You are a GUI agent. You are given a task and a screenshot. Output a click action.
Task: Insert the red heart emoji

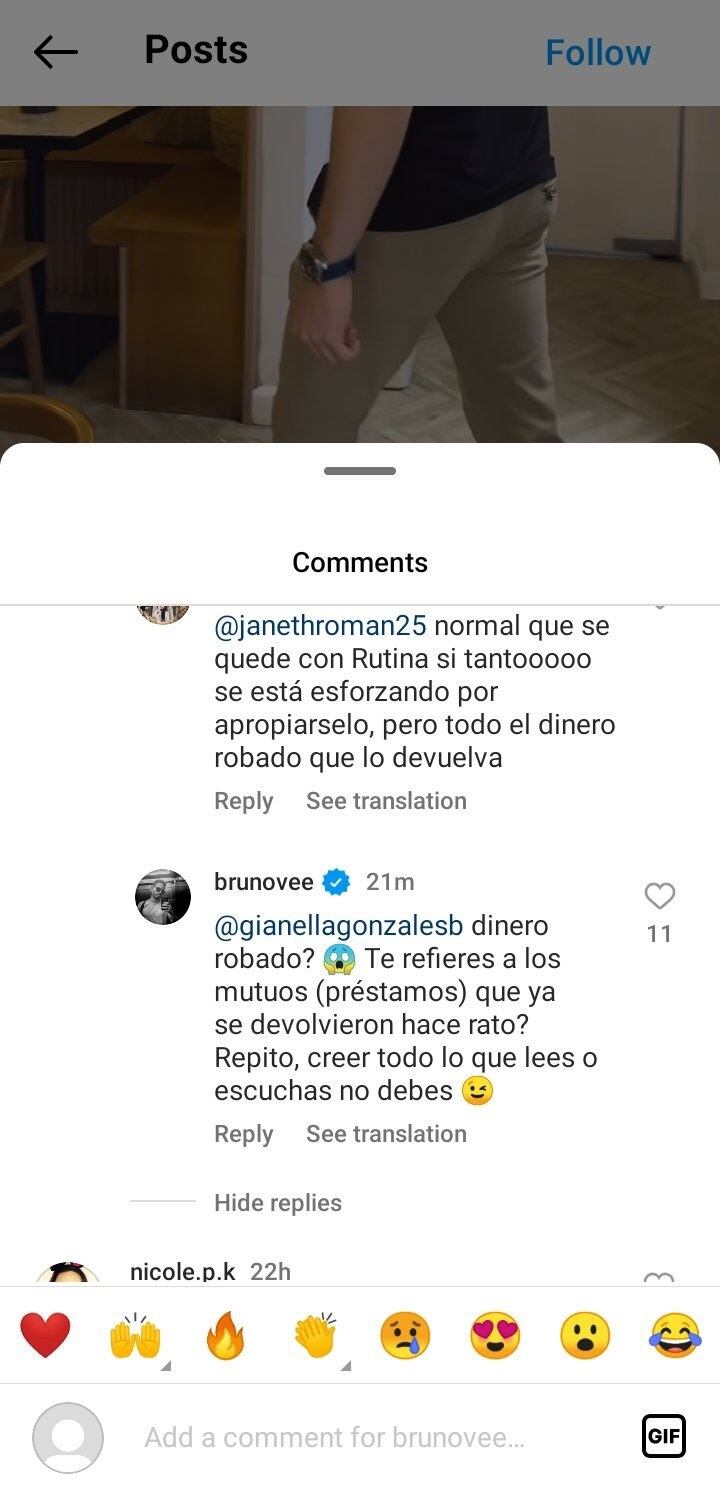click(x=45, y=1335)
